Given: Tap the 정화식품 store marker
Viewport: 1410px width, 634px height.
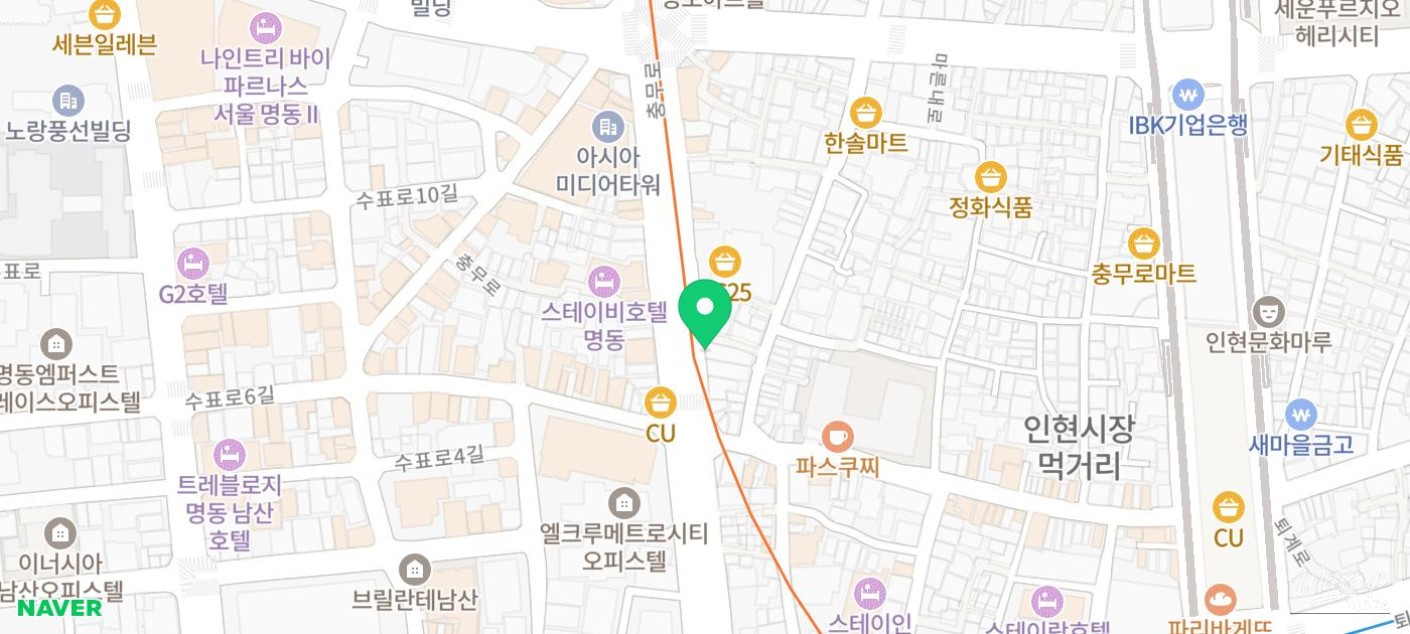Looking at the screenshot, I should click(990, 178).
